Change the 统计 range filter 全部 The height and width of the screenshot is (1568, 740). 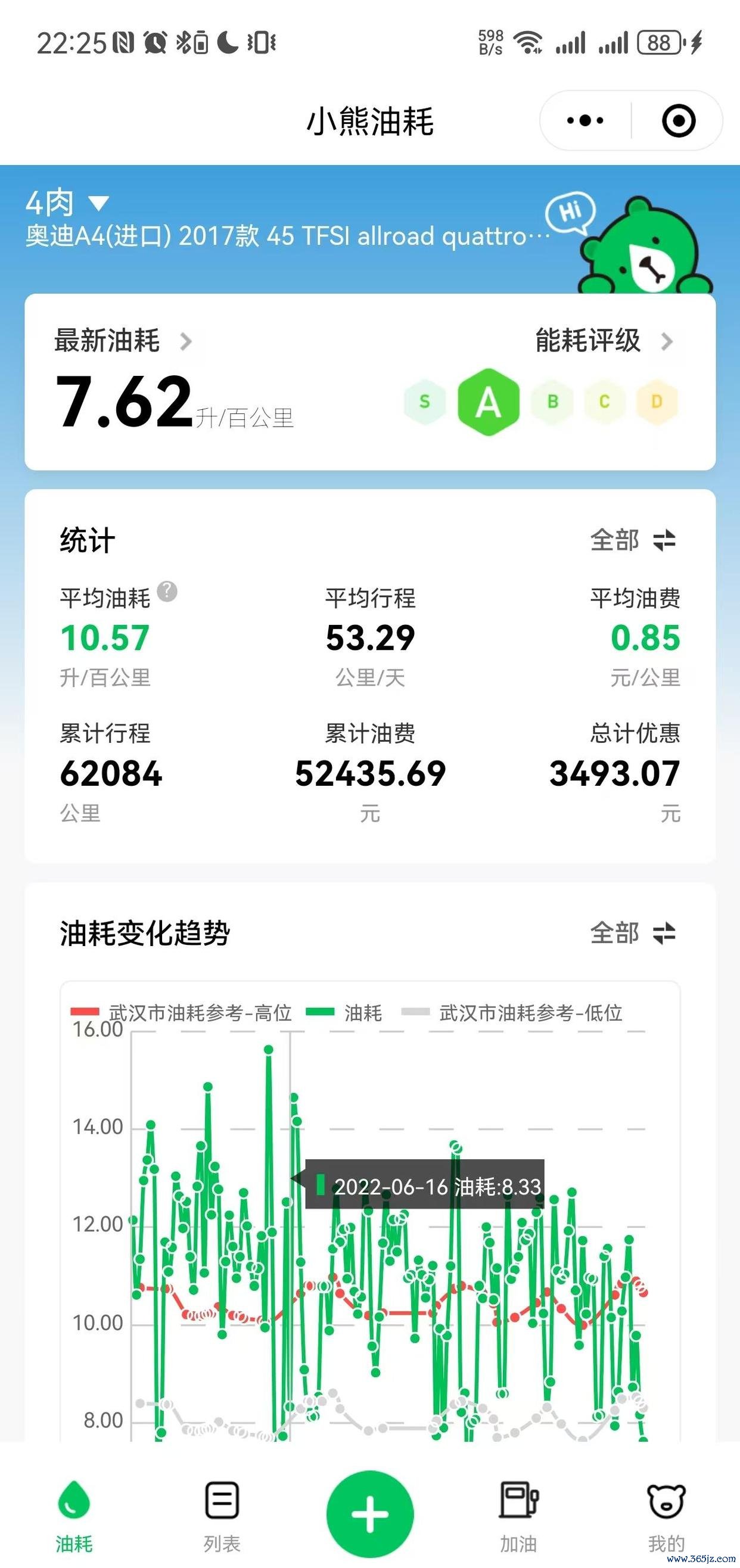pos(633,540)
